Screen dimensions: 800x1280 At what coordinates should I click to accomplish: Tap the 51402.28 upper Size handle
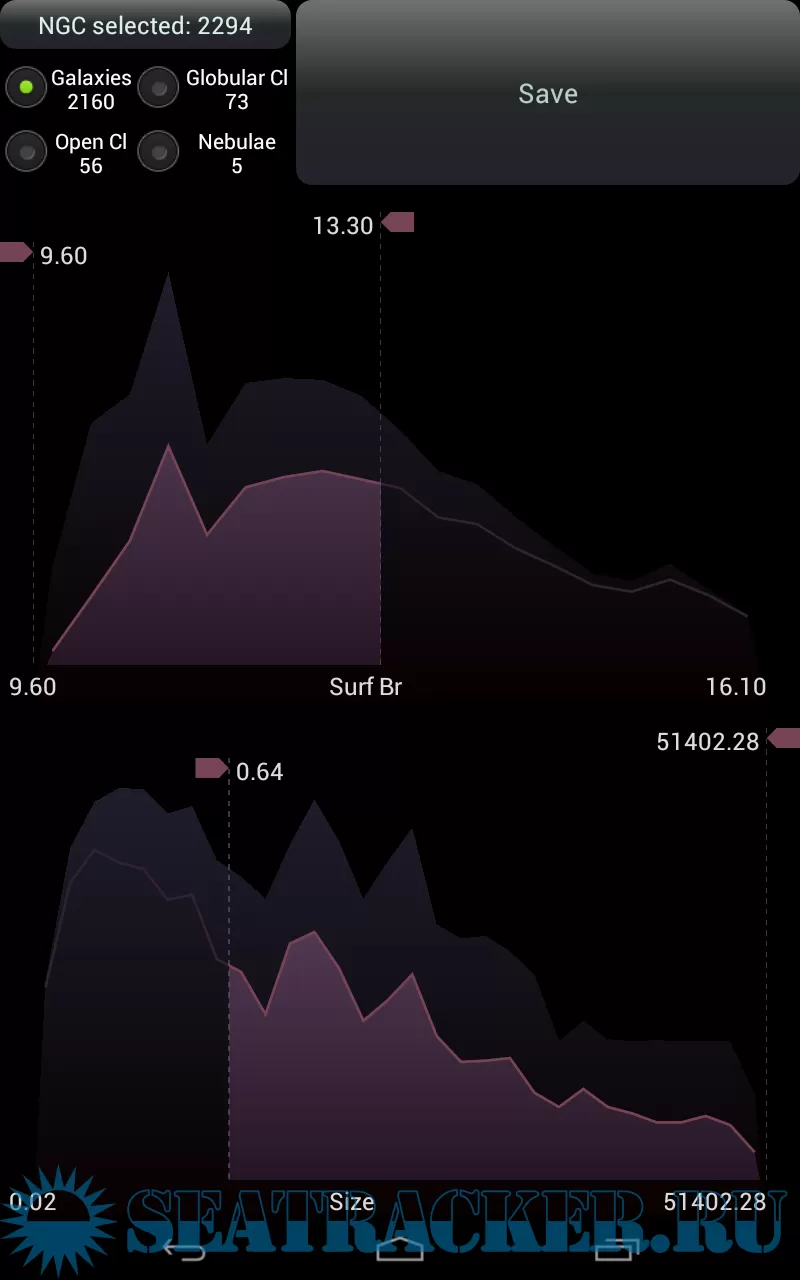pos(783,738)
